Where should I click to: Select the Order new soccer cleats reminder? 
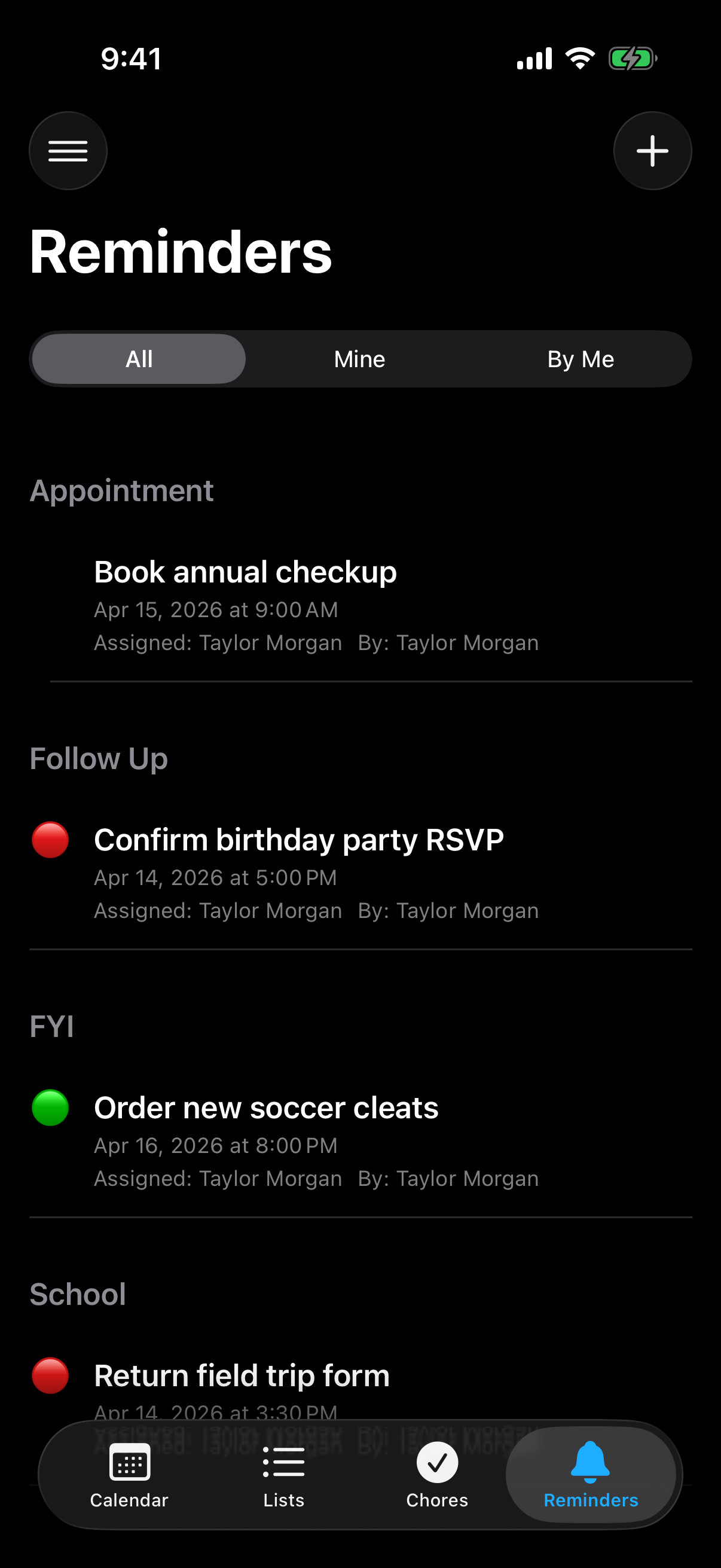point(265,1108)
